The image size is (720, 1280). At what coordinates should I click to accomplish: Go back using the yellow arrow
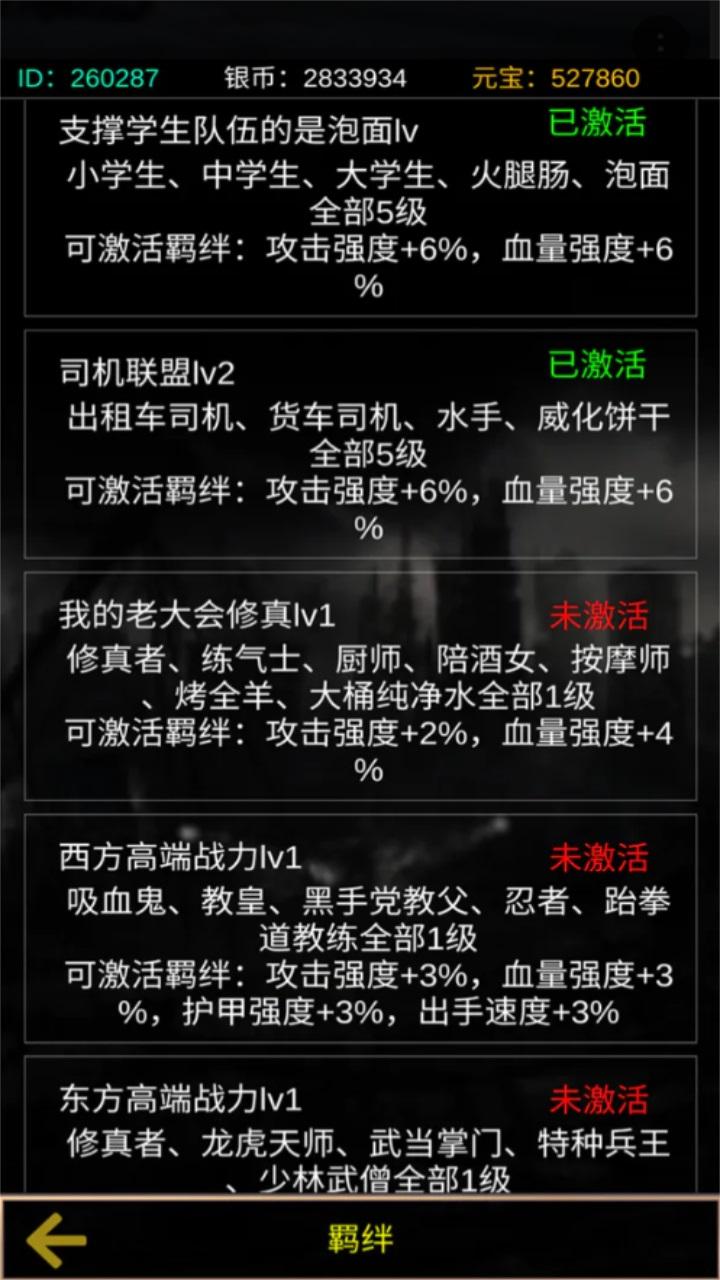pos(56,1240)
